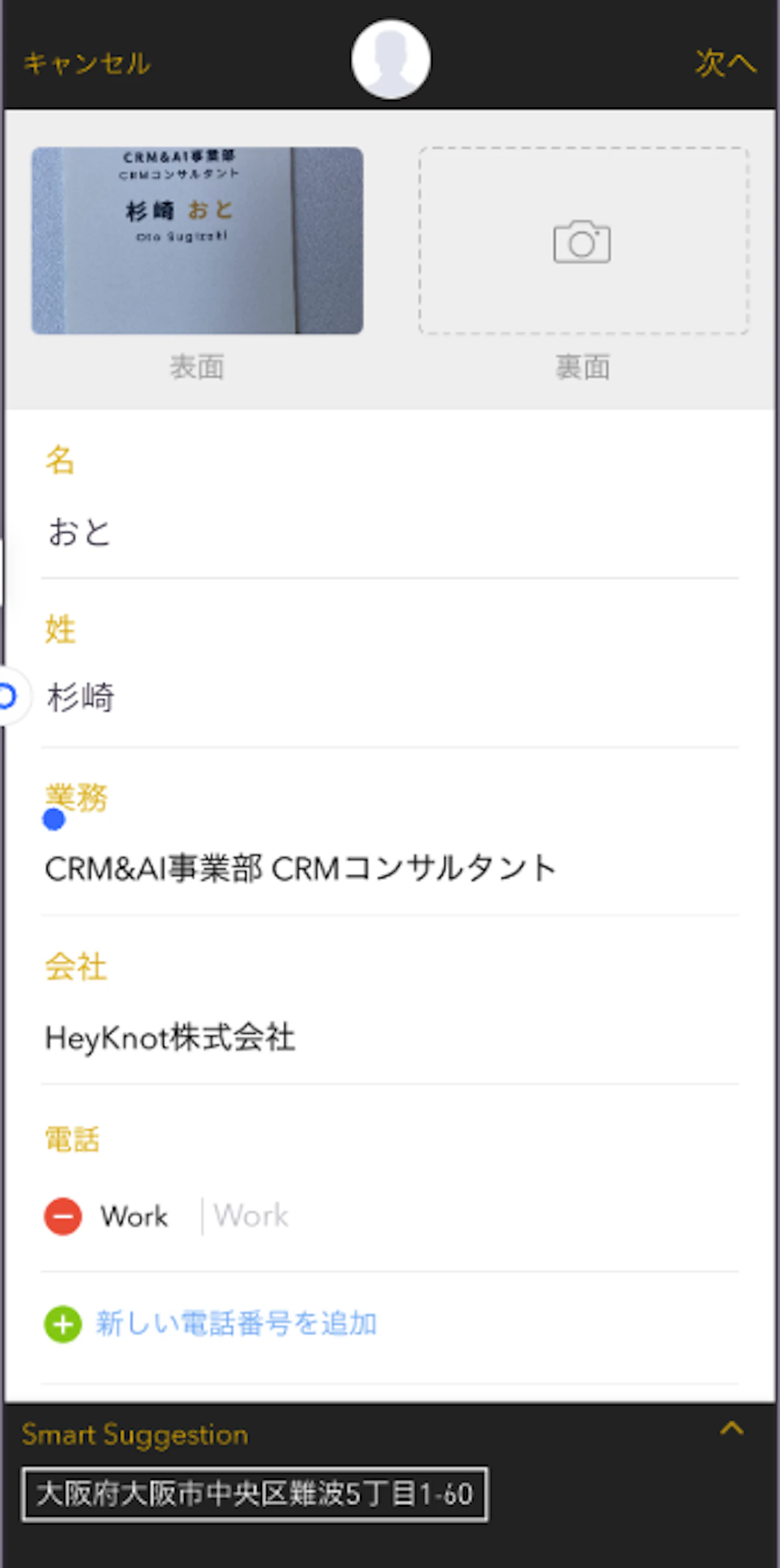780x1568 pixels.
Task: Edit the job title field CRM&AI事業部
Action: coord(390,868)
